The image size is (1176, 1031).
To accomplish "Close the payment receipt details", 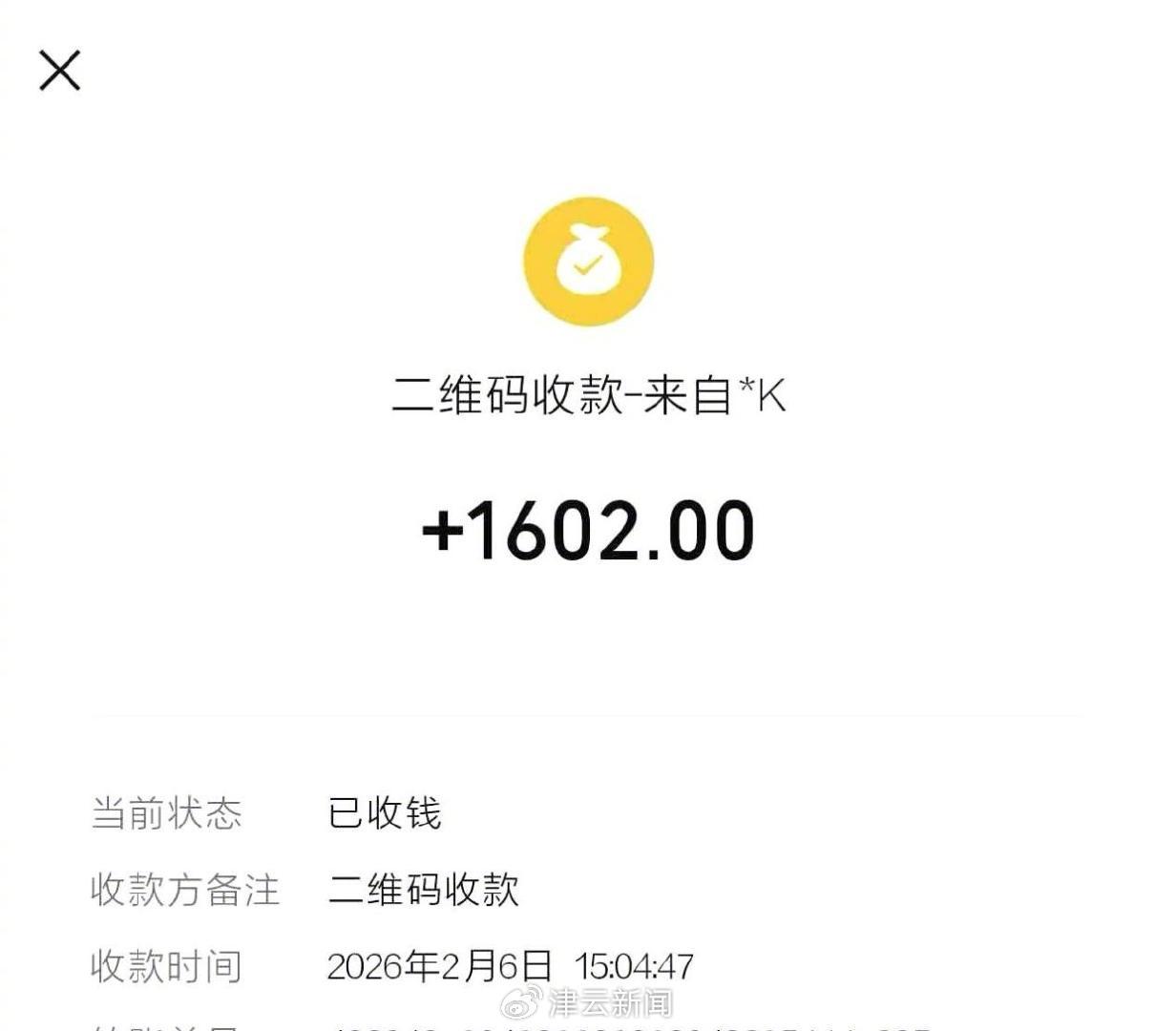I will click(59, 71).
